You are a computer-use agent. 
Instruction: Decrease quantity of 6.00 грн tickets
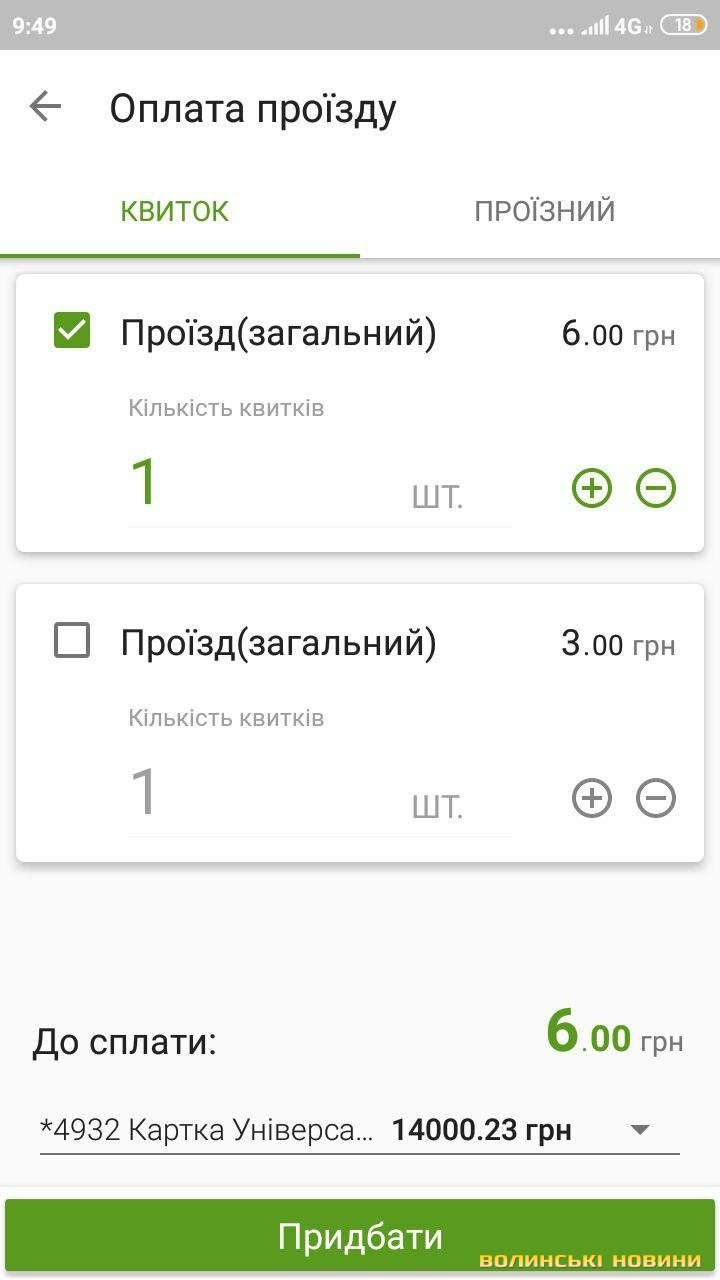pyautogui.click(x=656, y=488)
